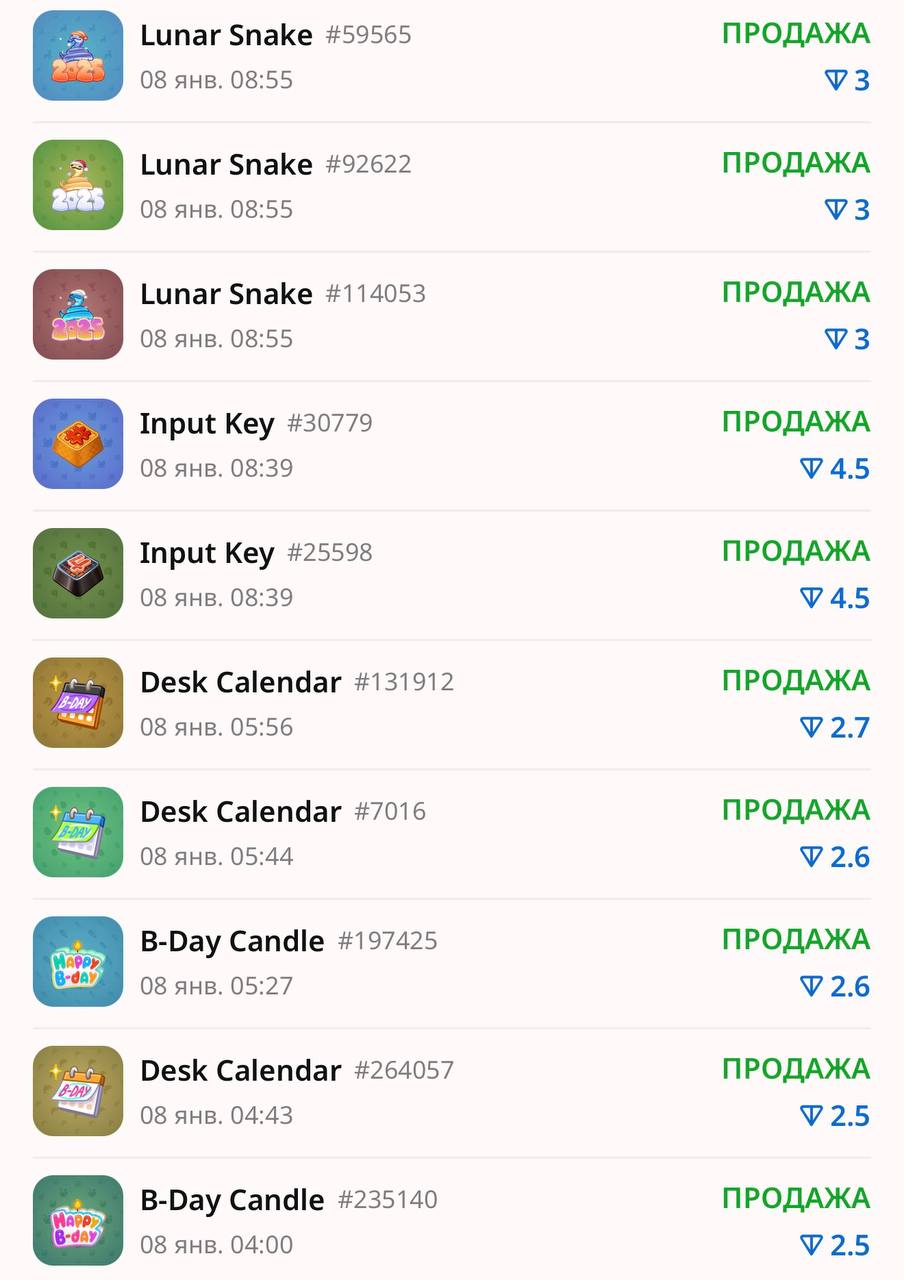Open Input Key #30779 sale entry
Image resolution: width=904 pixels, height=1280 pixels.
[450, 444]
